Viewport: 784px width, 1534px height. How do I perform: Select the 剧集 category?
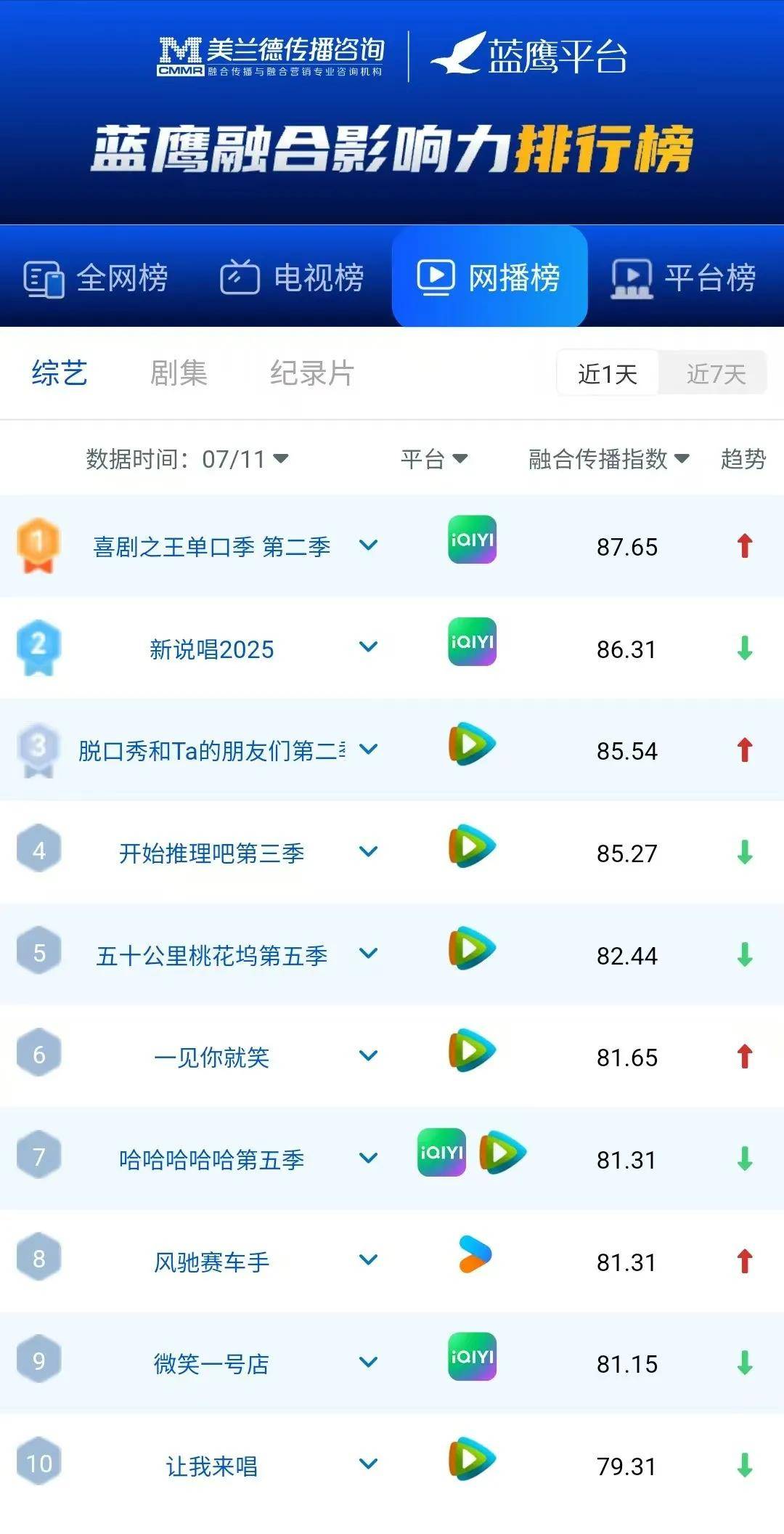pyautogui.click(x=179, y=373)
